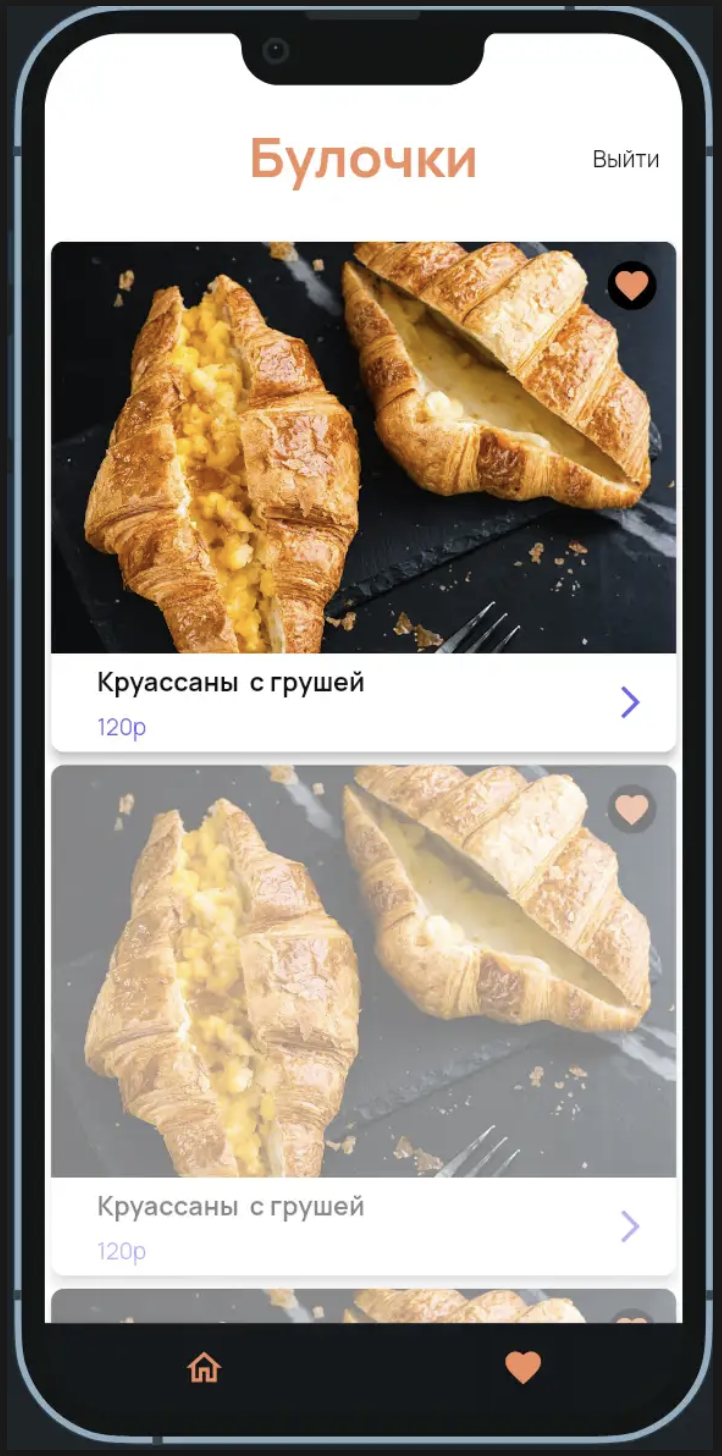Screen dimensions: 722x1456
Task: Toggle the heart on the faded Круассаны с грушей photo
Action: 631,809
